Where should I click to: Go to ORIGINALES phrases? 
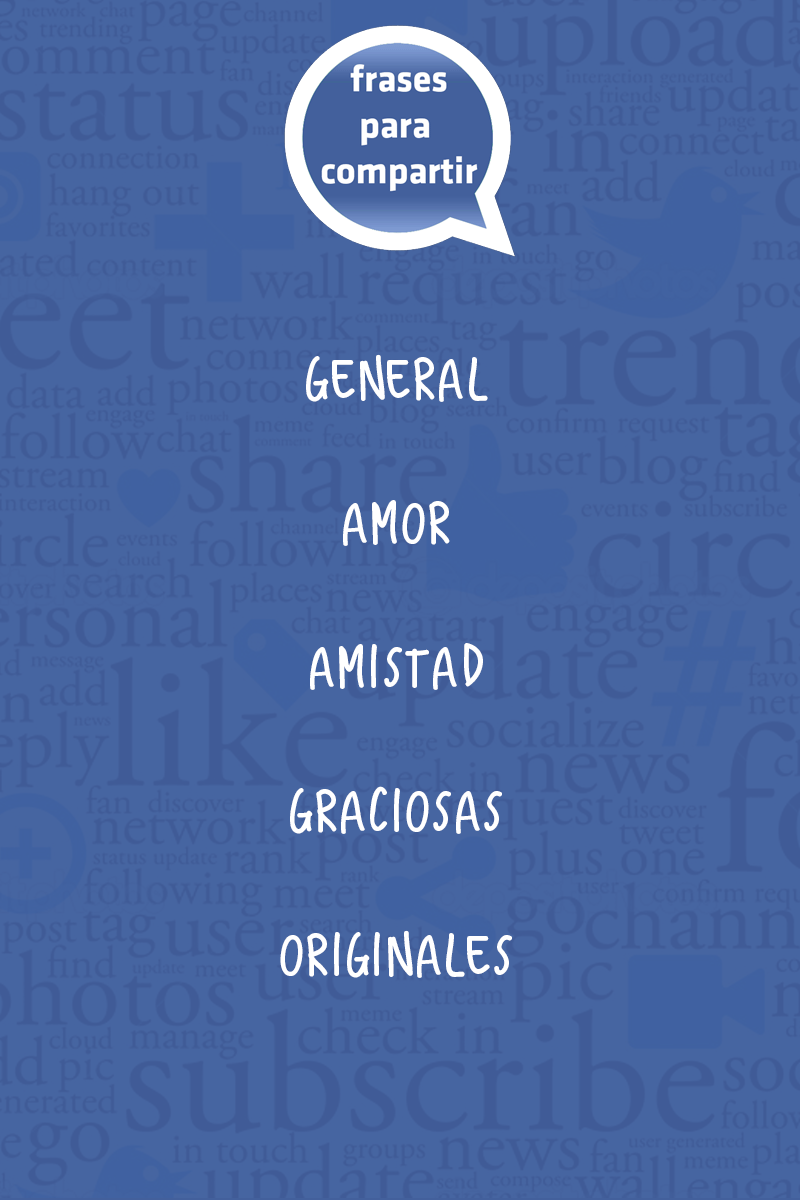(x=396, y=956)
